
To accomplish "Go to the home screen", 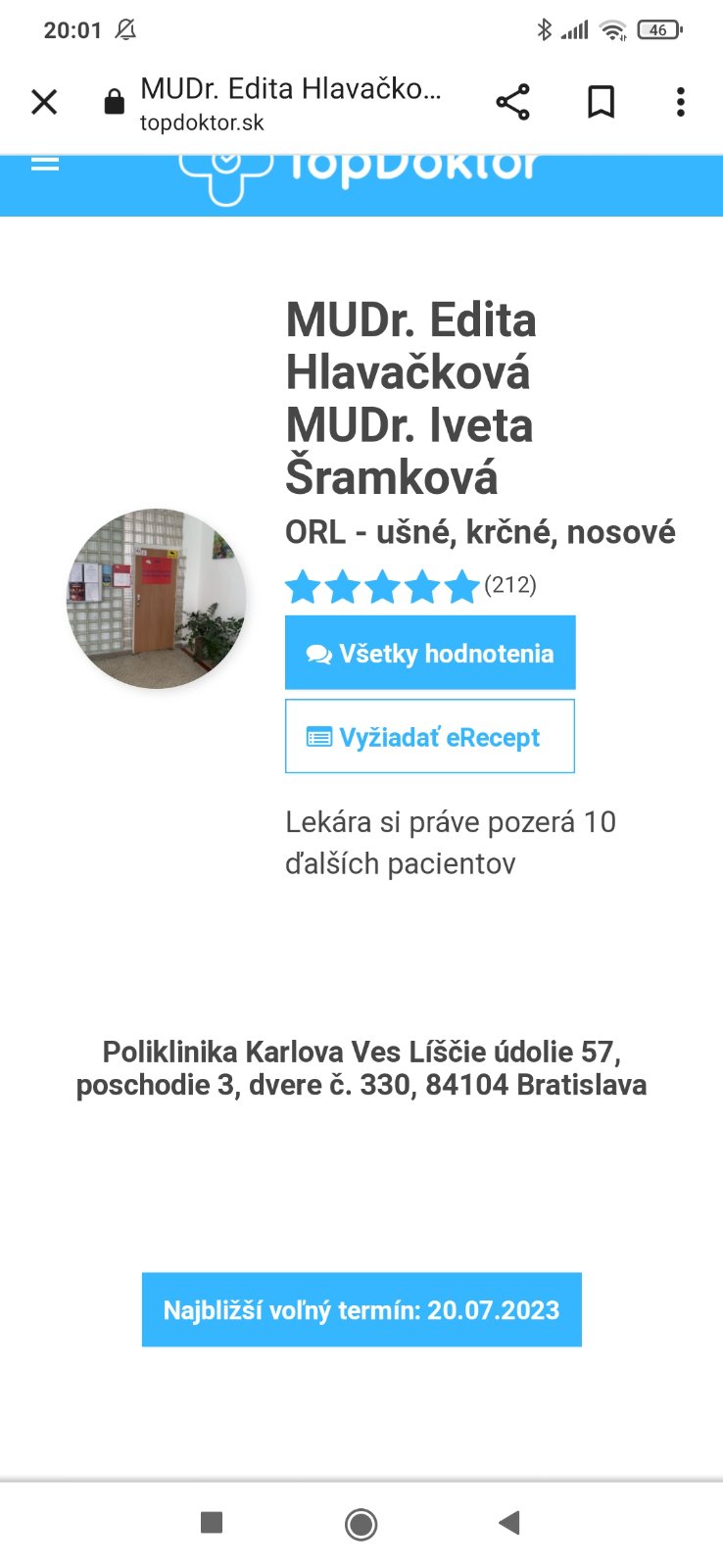I will [x=361, y=1524].
